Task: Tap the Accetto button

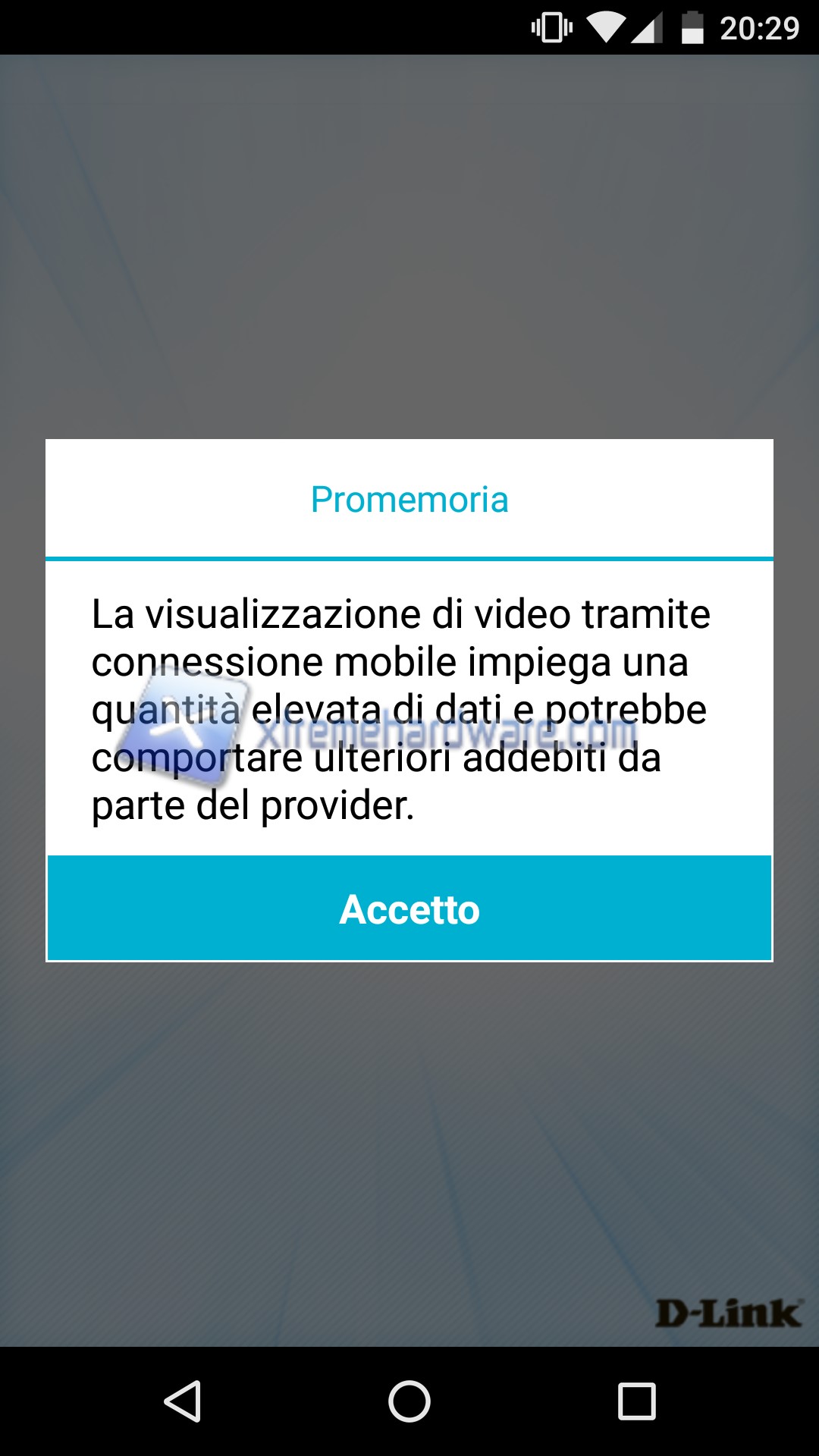Action: [409, 908]
